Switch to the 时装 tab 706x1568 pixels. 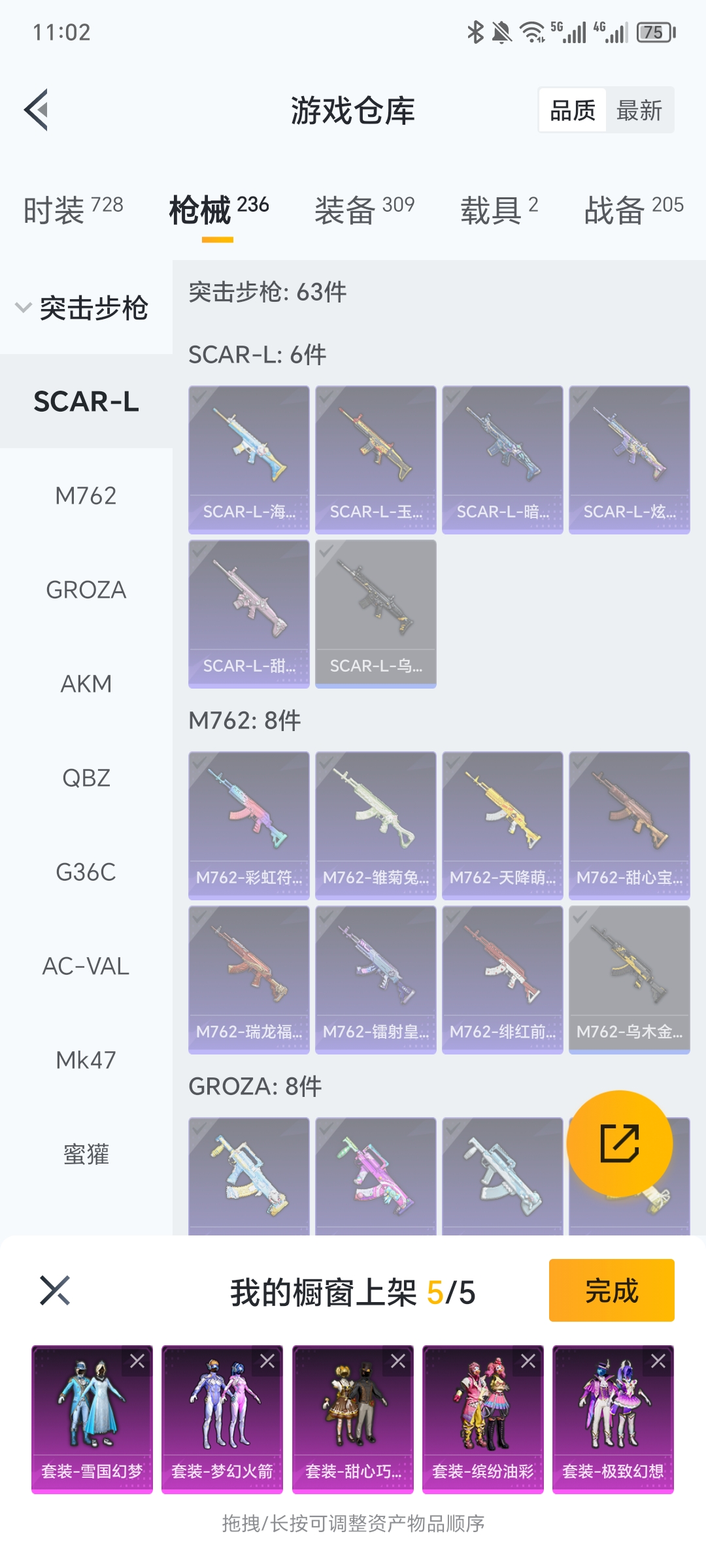(x=73, y=210)
